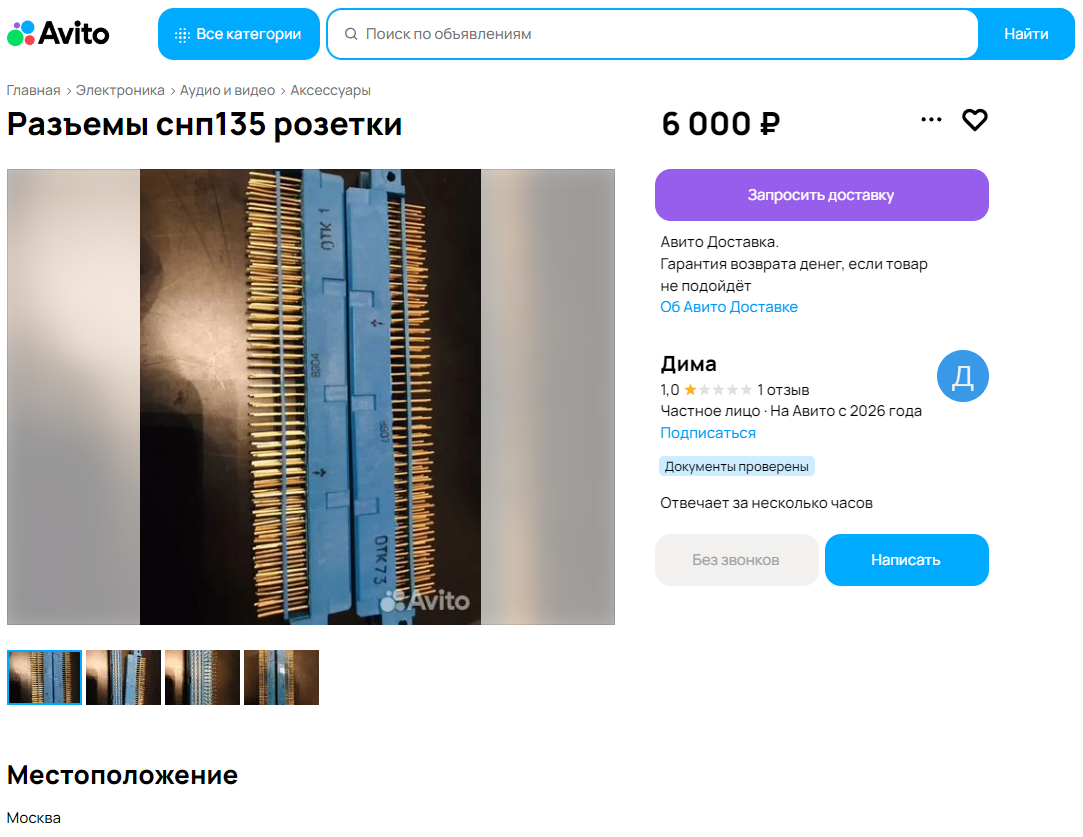1083x837 pixels.
Task: Select the second photo thumbnail
Action: pos(123,677)
